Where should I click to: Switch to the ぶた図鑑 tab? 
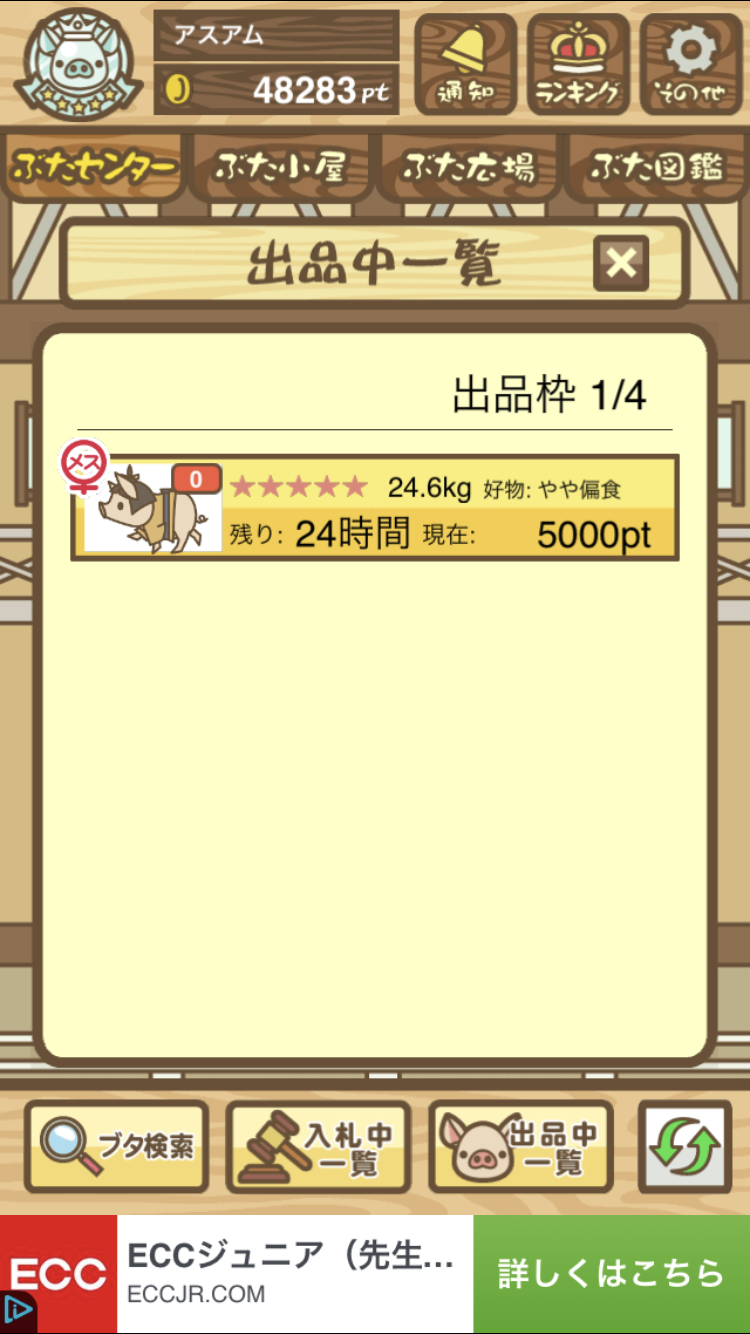click(x=655, y=167)
